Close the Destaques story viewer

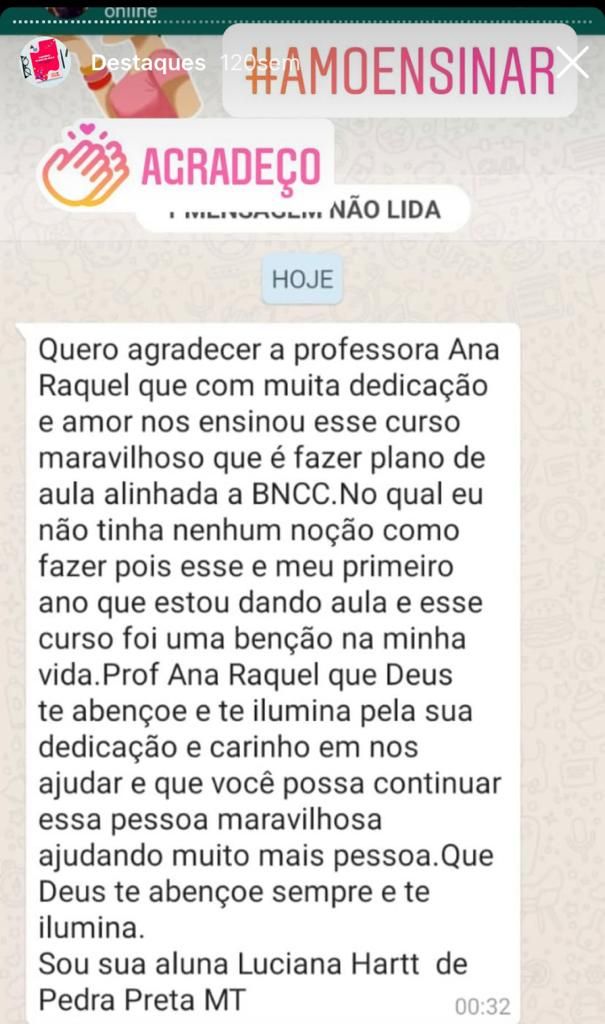(573, 63)
